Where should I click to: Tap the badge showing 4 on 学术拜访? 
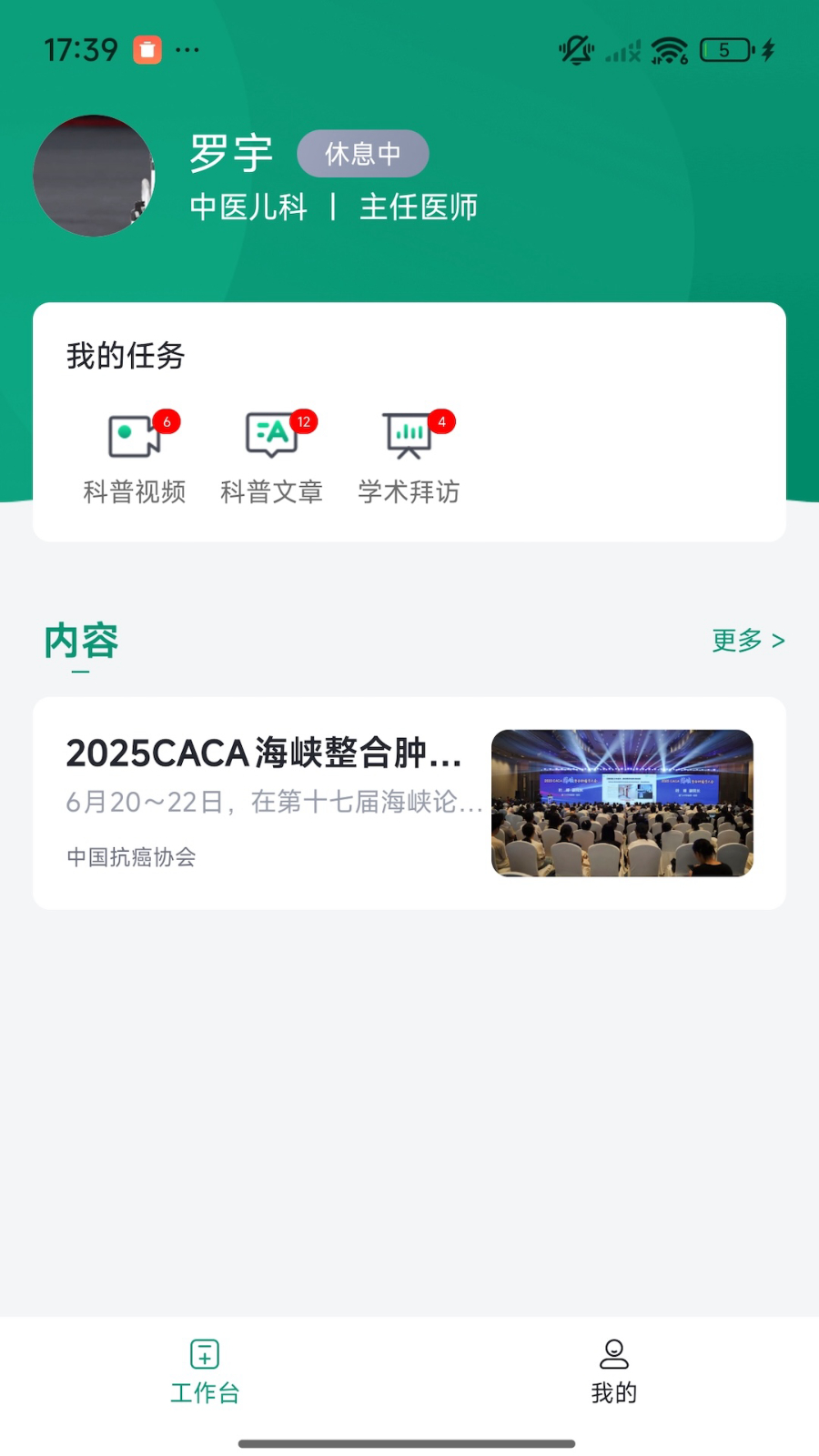click(441, 421)
